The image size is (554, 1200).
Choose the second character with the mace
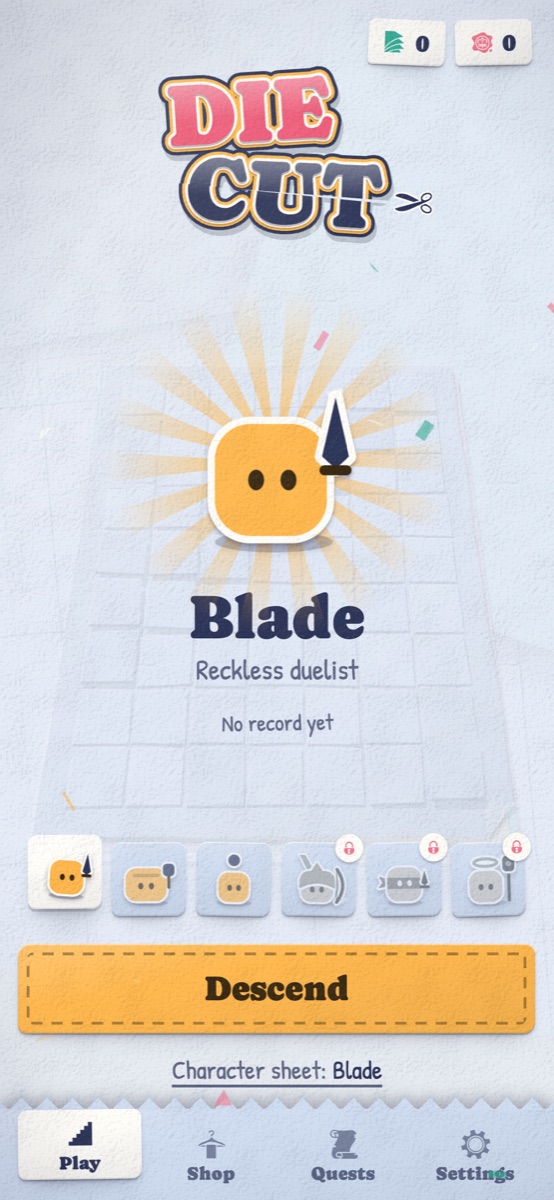click(149, 880)
